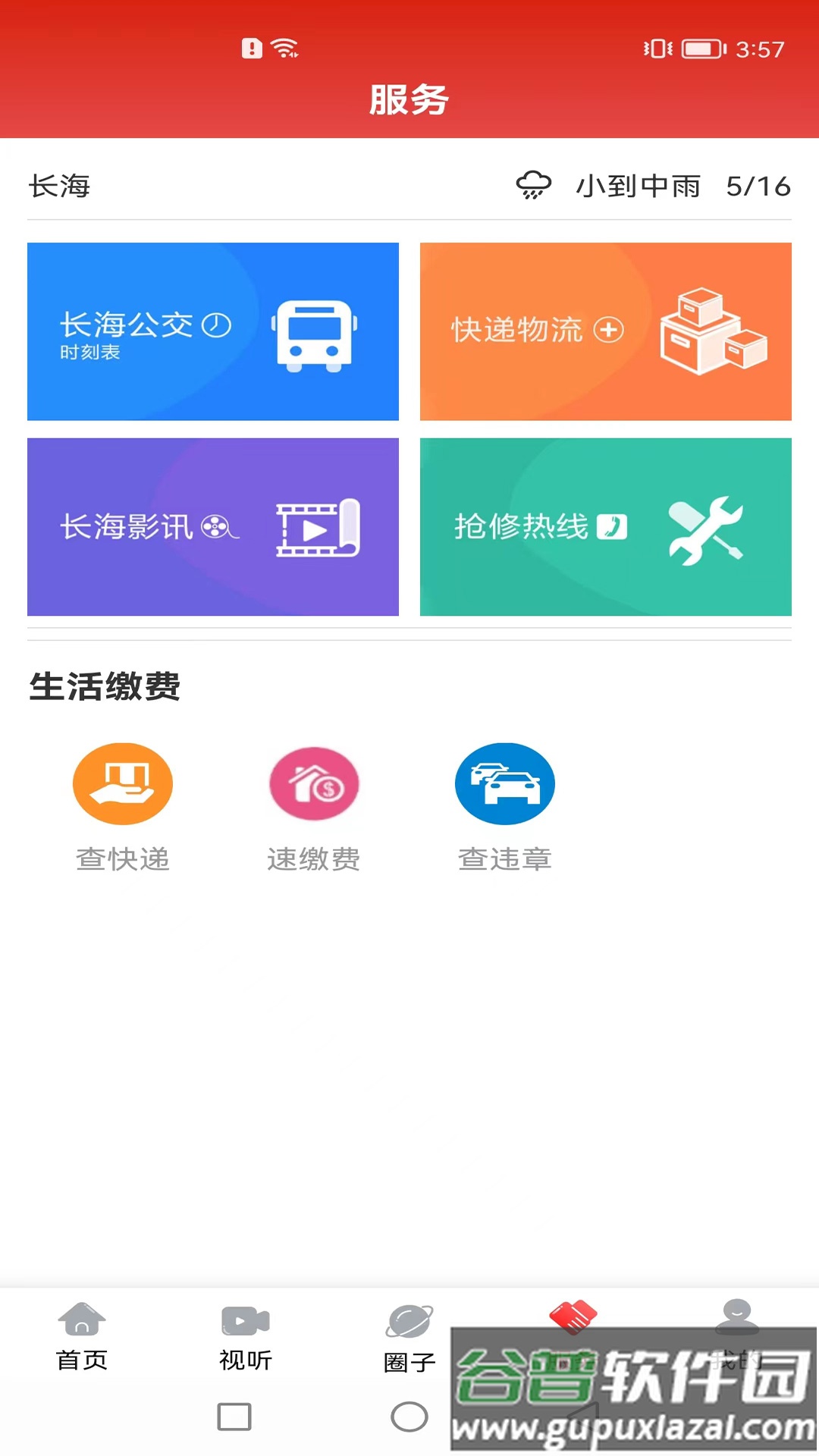819x1456 pixels.
Task: Tap the weather cloud-rain icon
Action: [x=533, y=186]
